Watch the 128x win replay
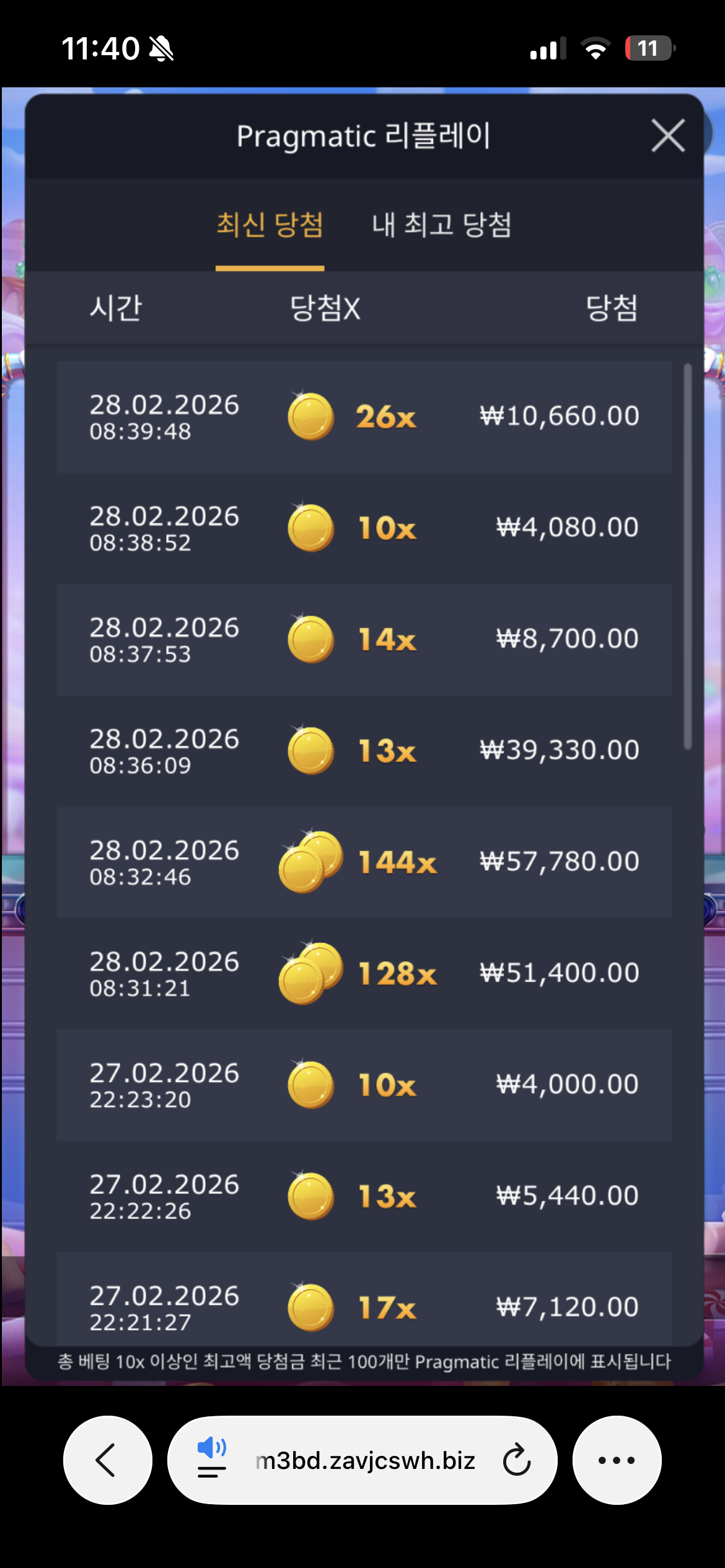The width and height of the screenshot is (725, 1568). coord(364,973)
